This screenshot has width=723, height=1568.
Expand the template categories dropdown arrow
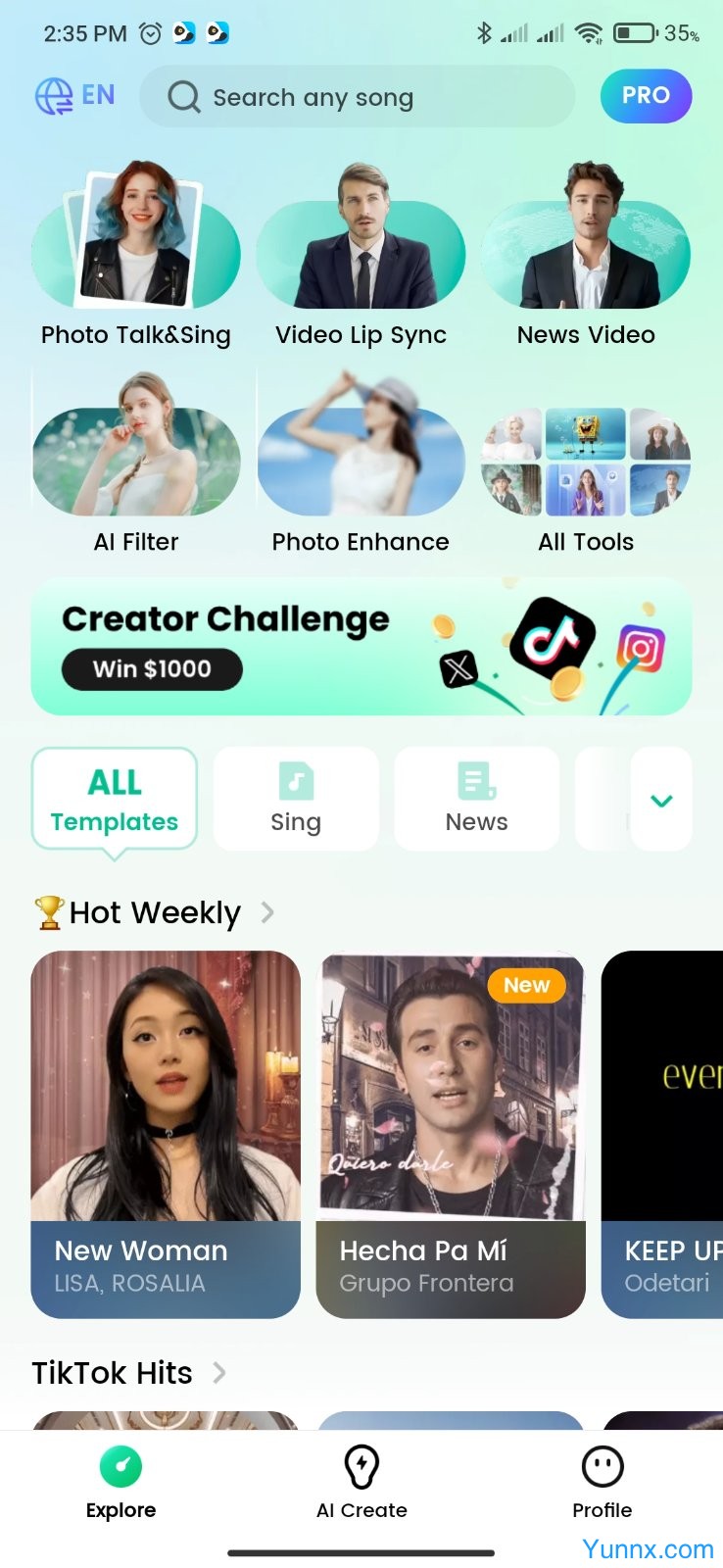[x=661, y=800]
